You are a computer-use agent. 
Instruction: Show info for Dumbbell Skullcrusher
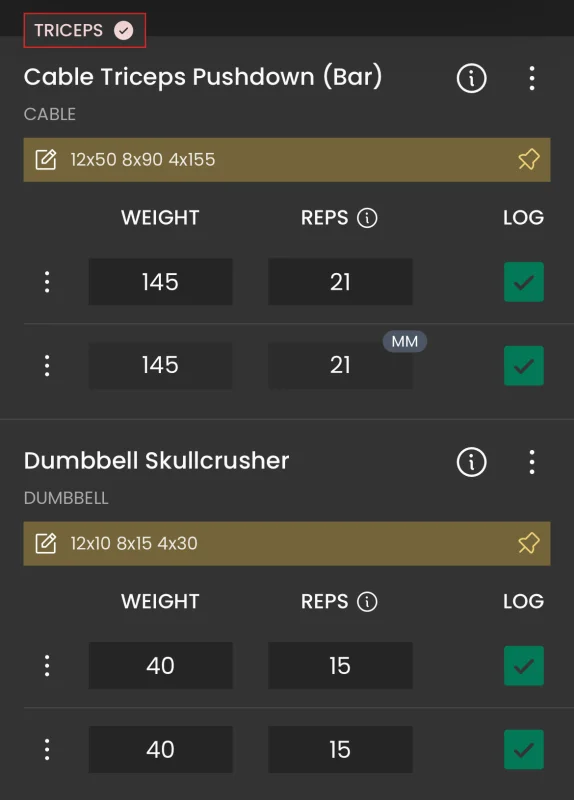coord(471,462)
